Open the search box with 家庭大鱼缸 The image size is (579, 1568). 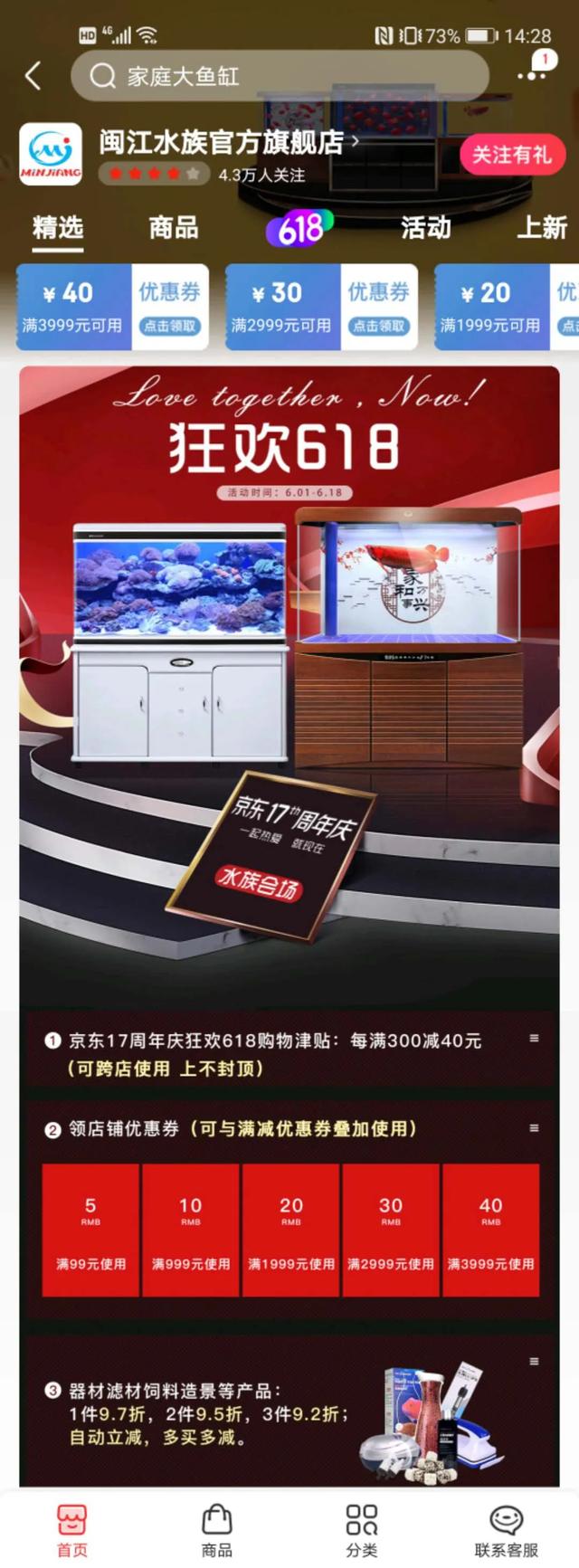(x=280, y=76)
